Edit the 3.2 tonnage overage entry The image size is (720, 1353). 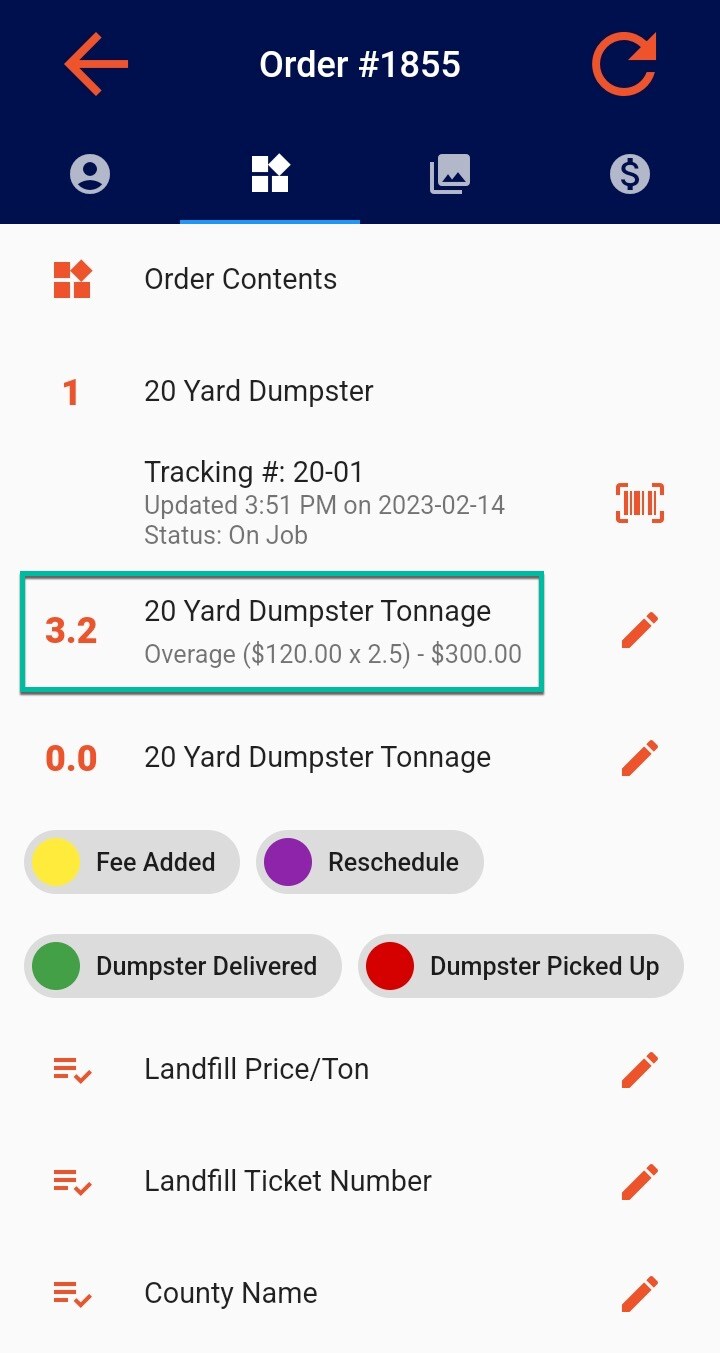point(640,631)
